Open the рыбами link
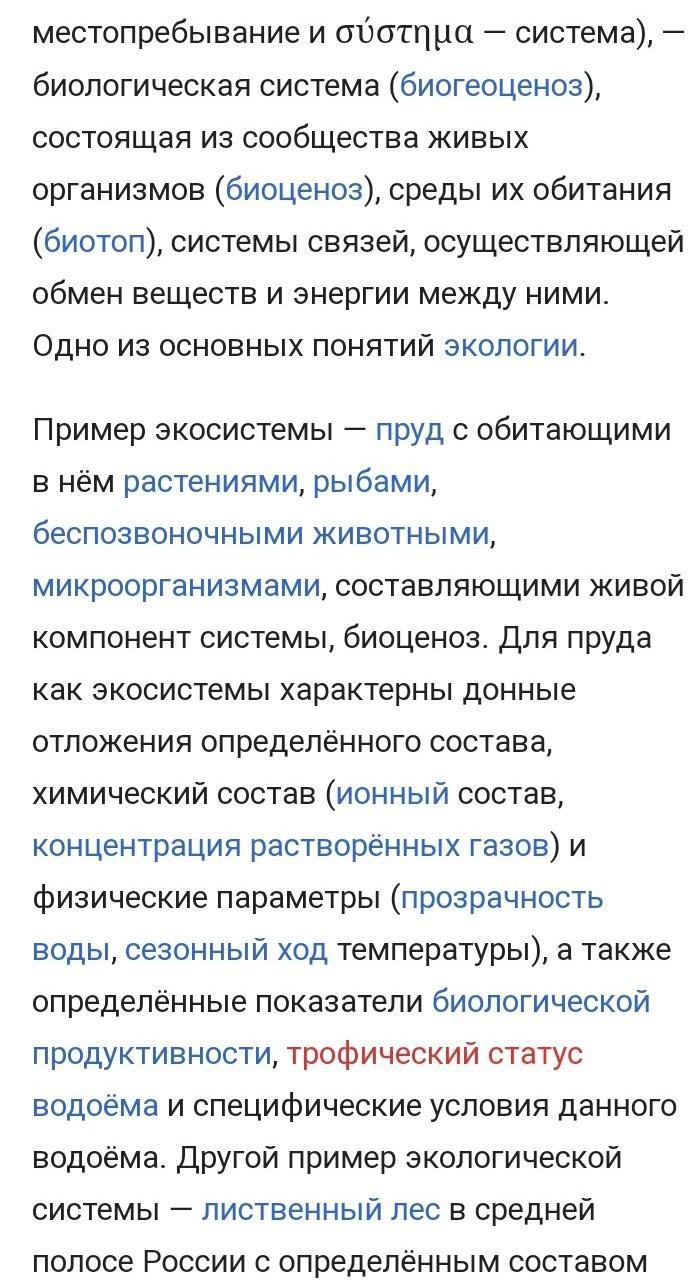 pos(371,482)
